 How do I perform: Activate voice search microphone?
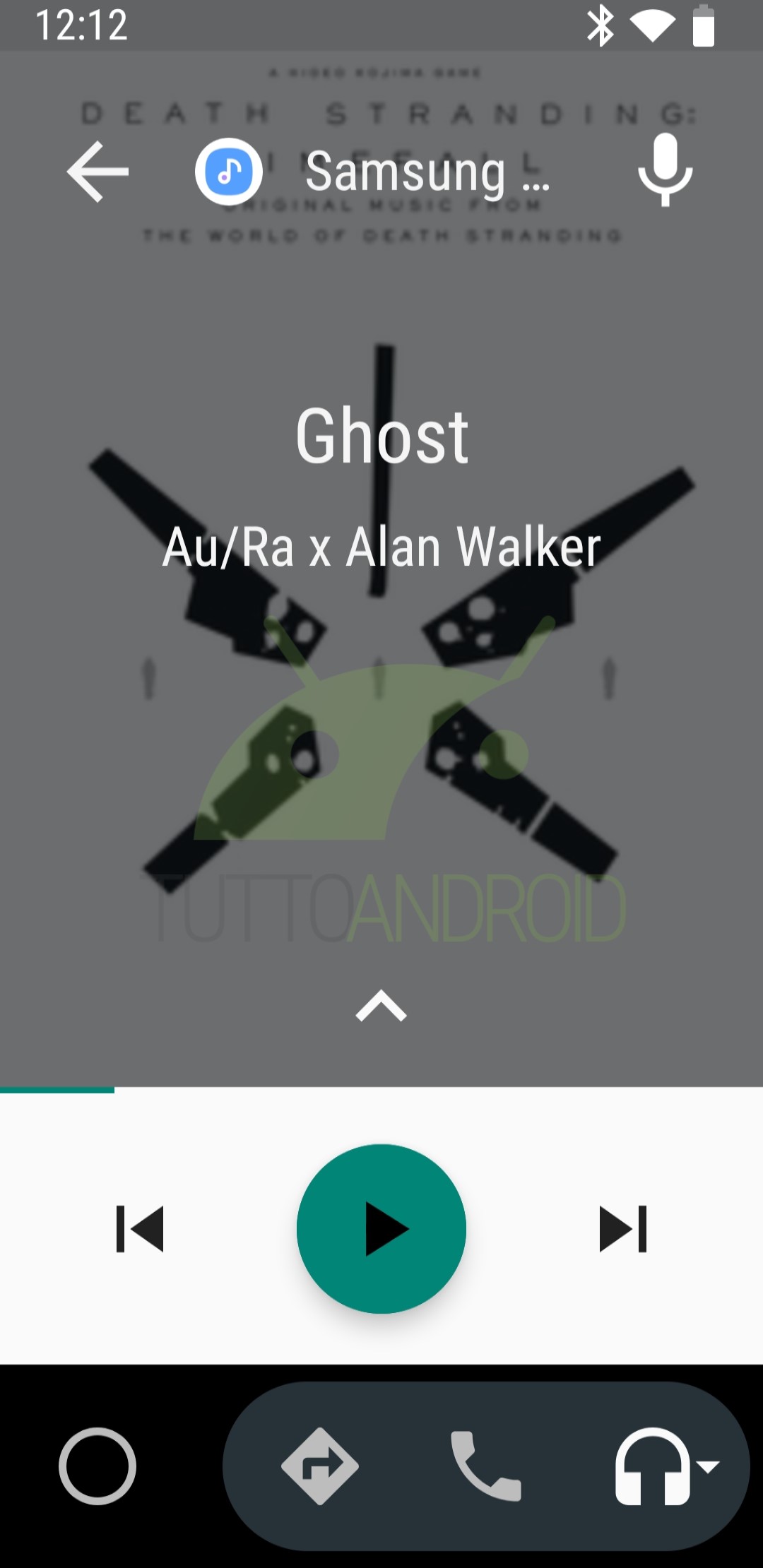(665, 170)
